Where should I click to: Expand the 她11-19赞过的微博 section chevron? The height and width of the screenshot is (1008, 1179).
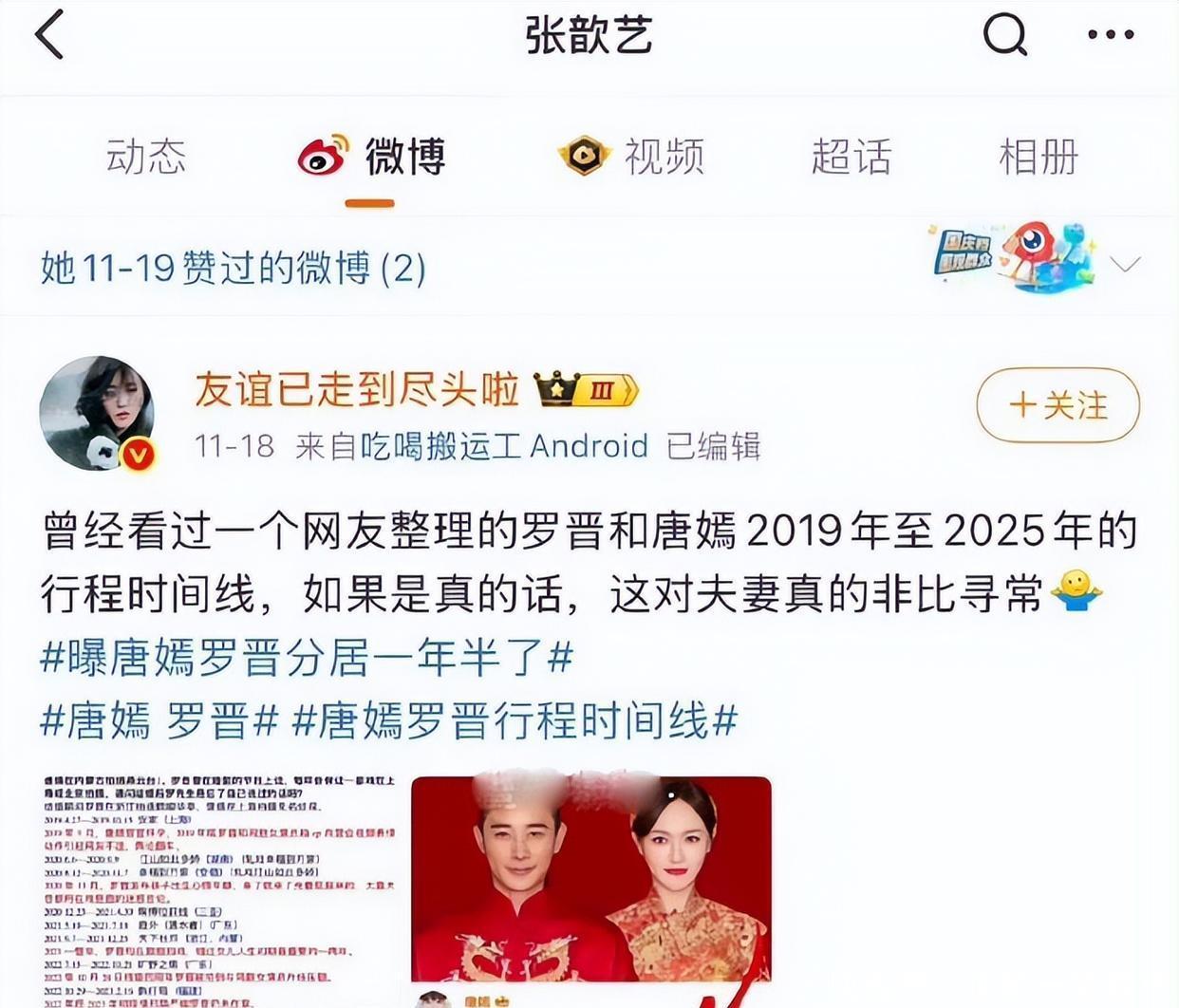click(x=1125, y=264)
